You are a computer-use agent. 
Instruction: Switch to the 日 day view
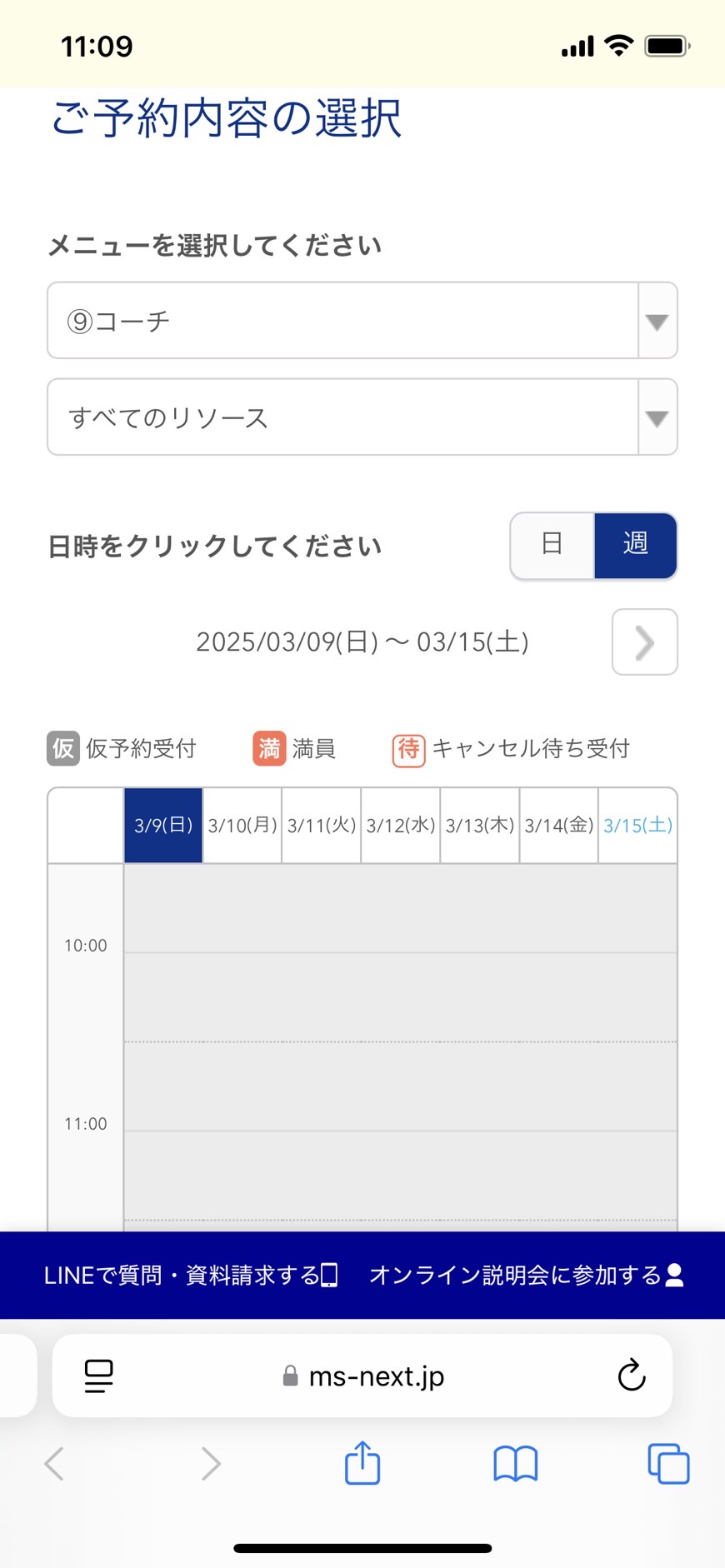(x=552, y=545)
